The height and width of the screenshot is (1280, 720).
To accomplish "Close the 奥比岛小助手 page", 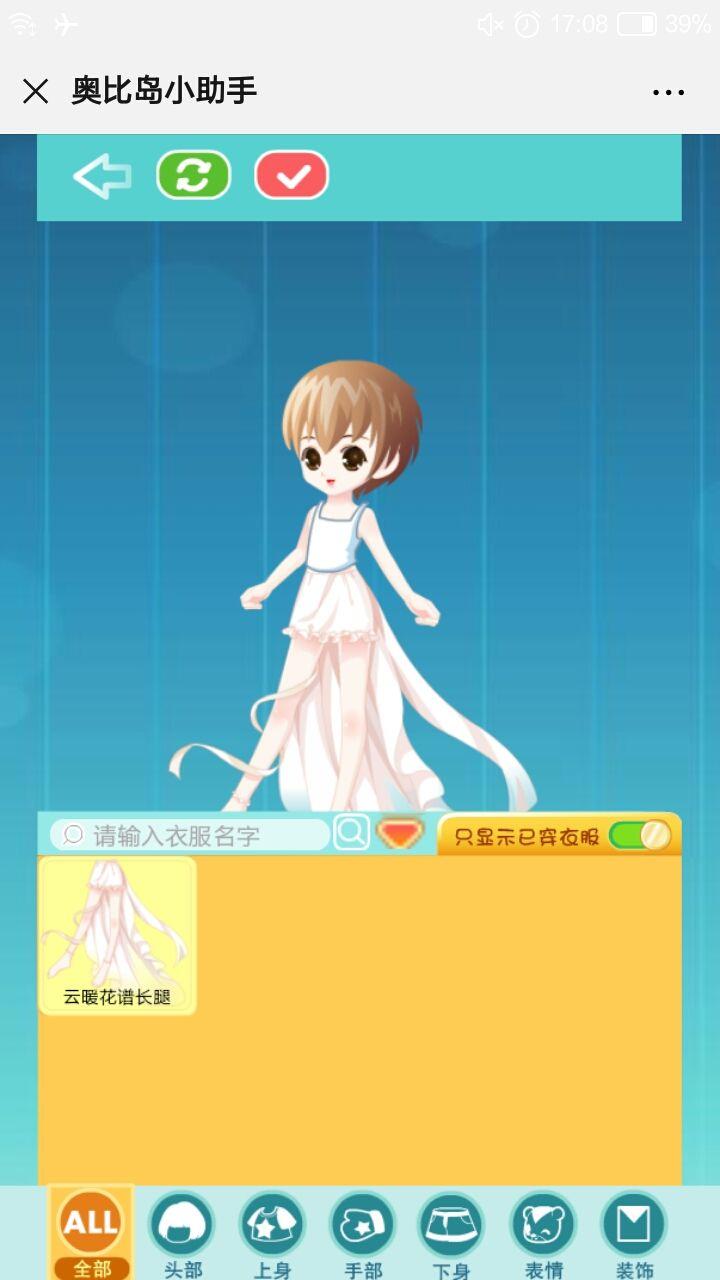I will [x=36, y=92].
